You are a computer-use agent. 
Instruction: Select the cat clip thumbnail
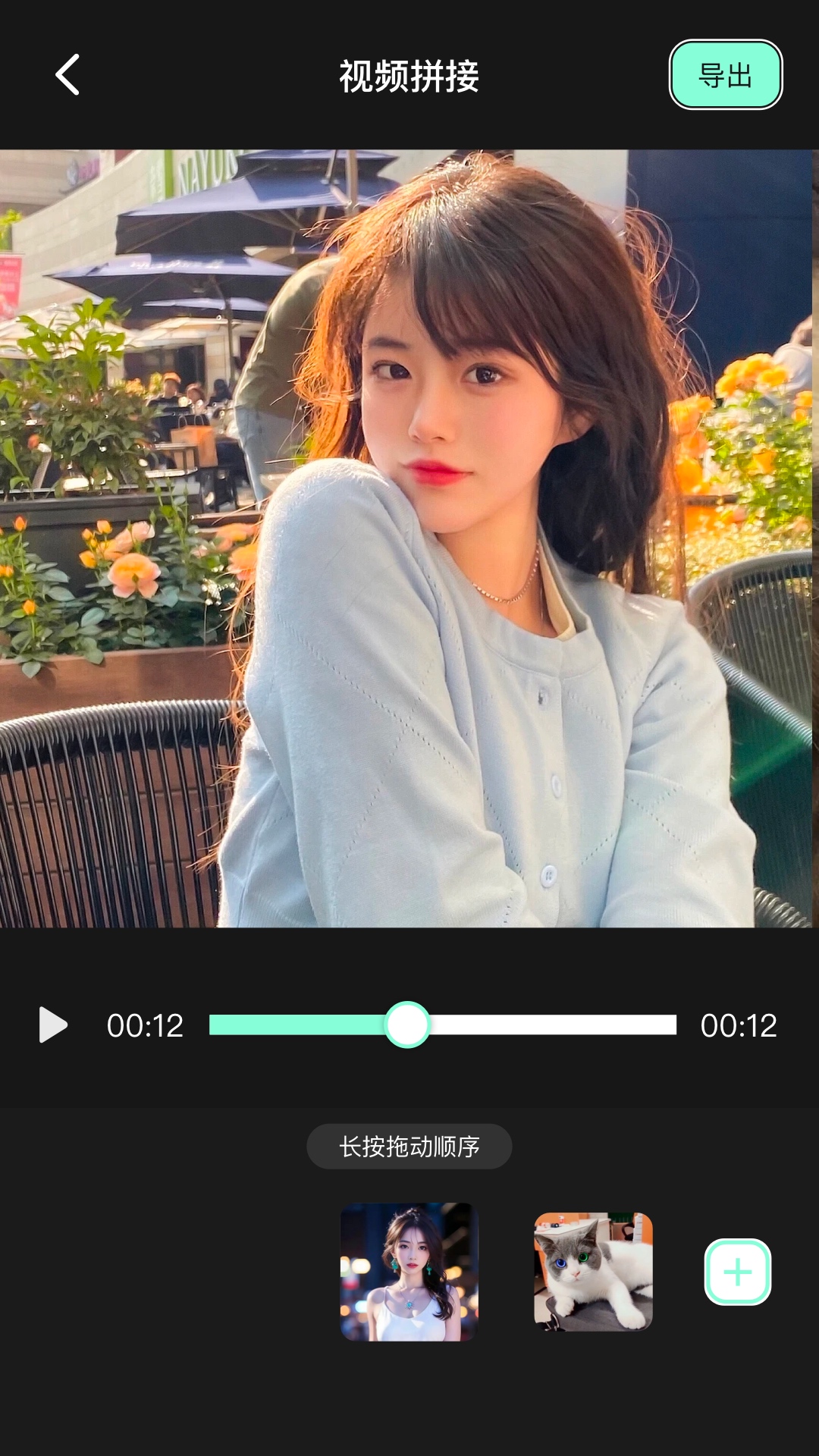tap(593, 1272)
